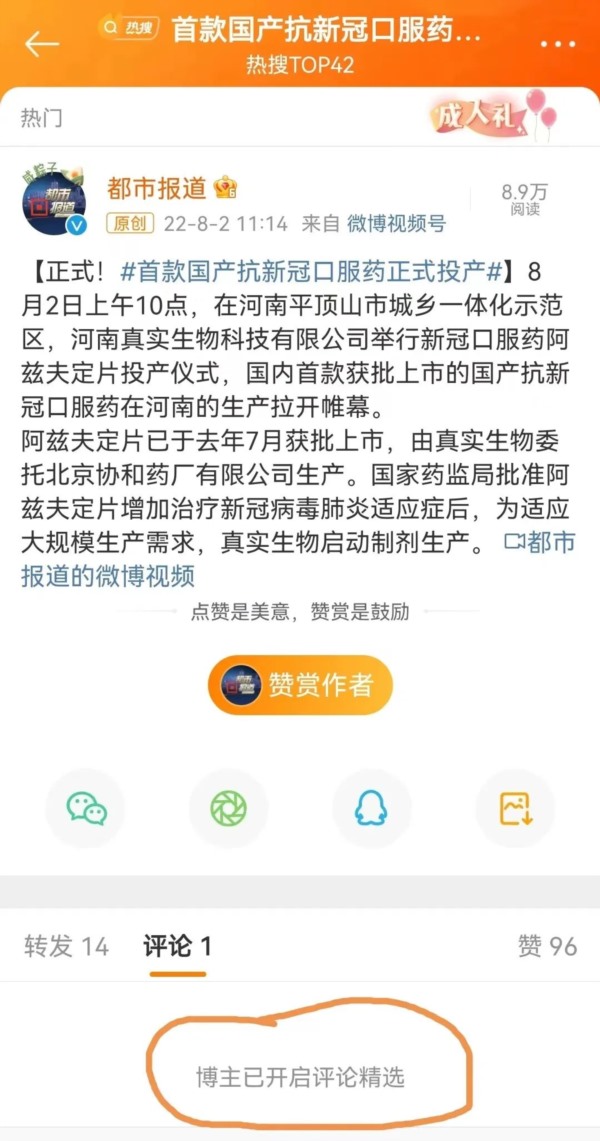Tap 赞赏作者 button
Viewport: 600px width, 1141px height.
[x=300, y=685]
